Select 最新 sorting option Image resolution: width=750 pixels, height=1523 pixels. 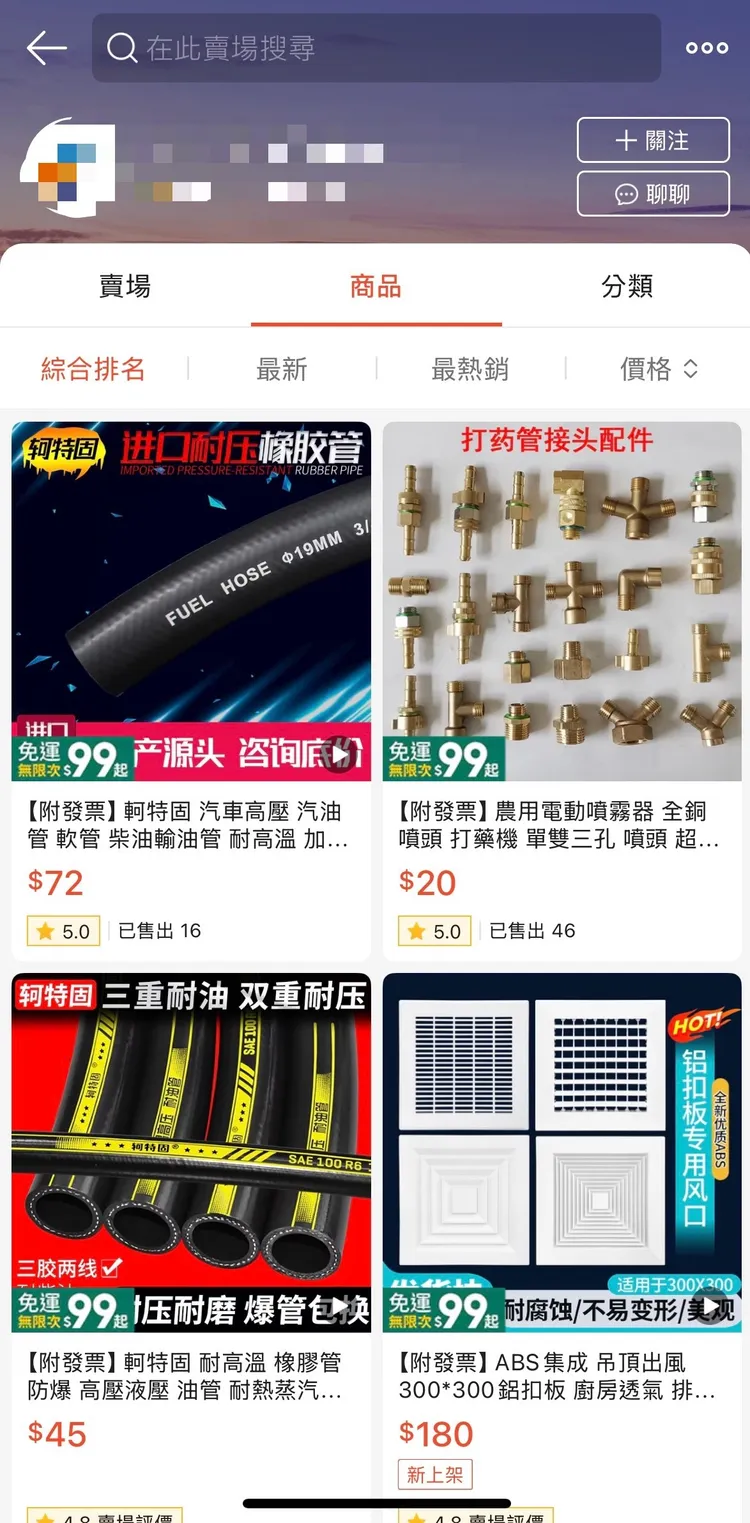[x=282, y=368]
